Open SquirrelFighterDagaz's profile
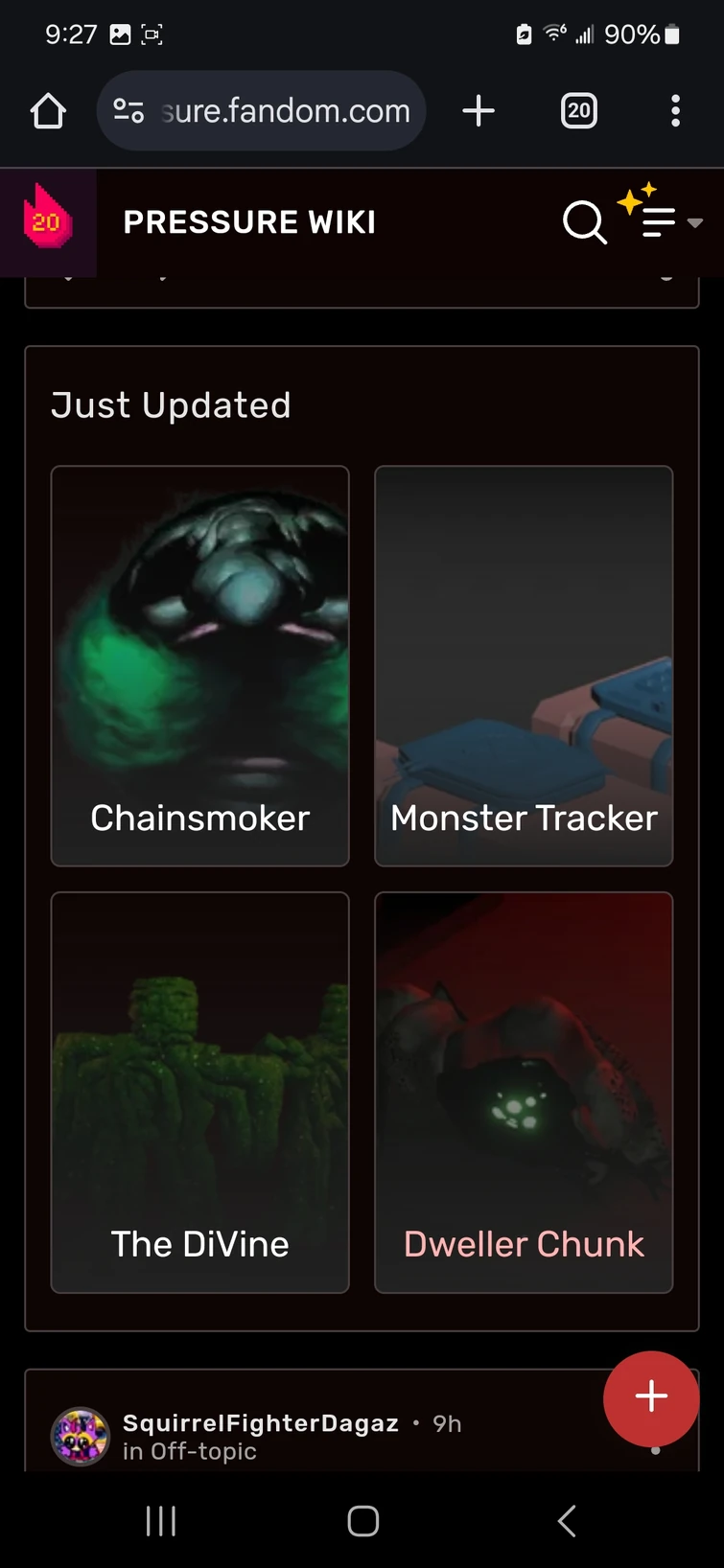 260,1423
